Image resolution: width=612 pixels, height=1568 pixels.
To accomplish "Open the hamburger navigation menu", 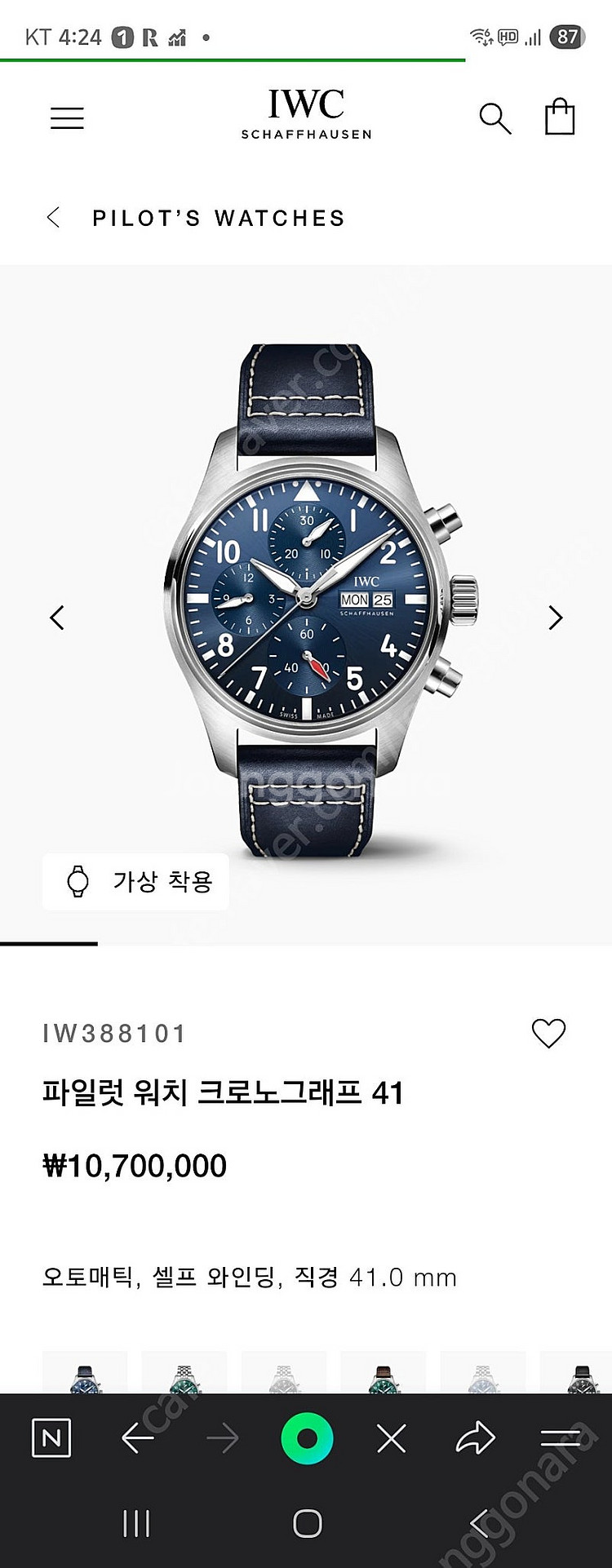I will point(66,117).
